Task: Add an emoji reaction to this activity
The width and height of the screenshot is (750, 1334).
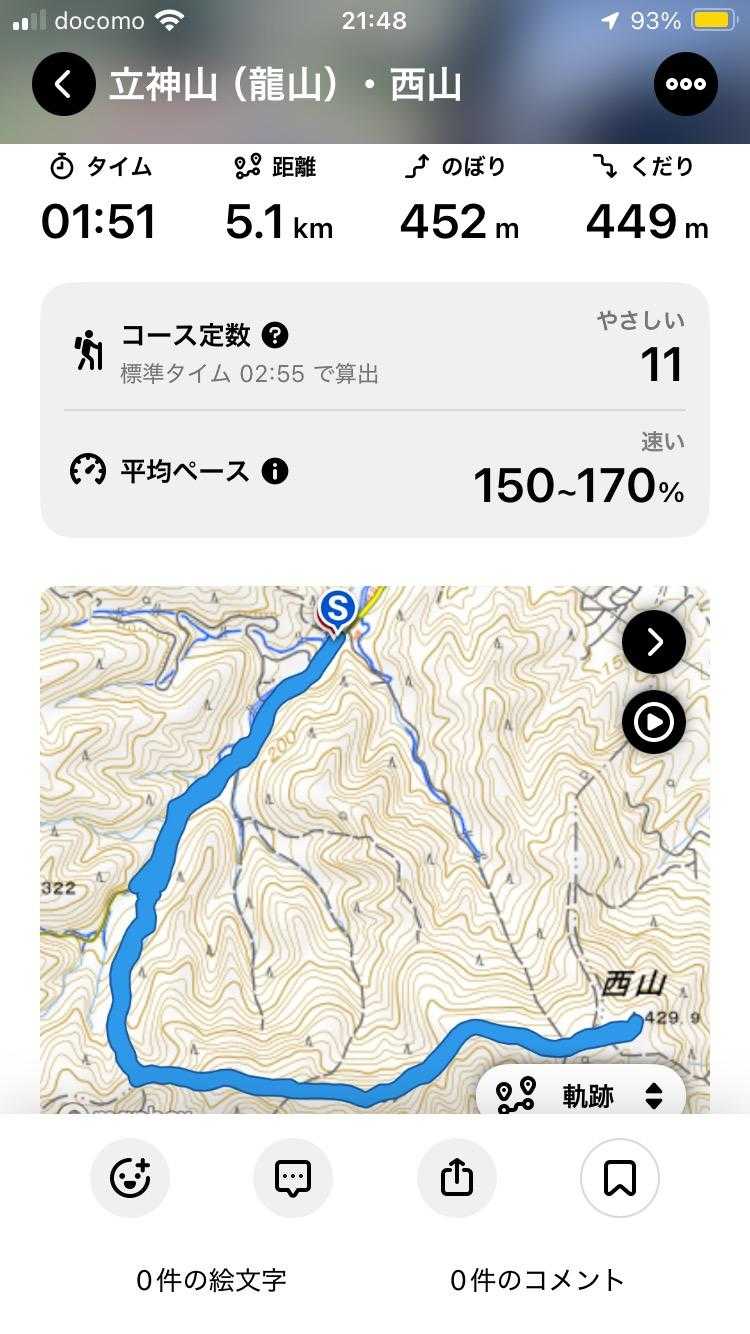Action: point(130,1178)
